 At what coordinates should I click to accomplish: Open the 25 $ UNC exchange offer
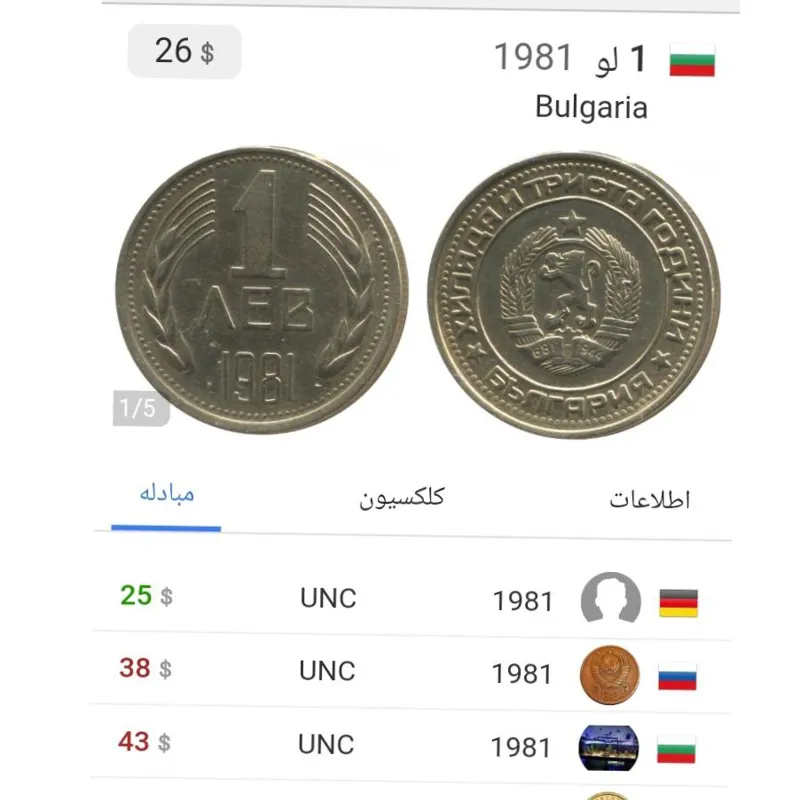coord(410,598)
